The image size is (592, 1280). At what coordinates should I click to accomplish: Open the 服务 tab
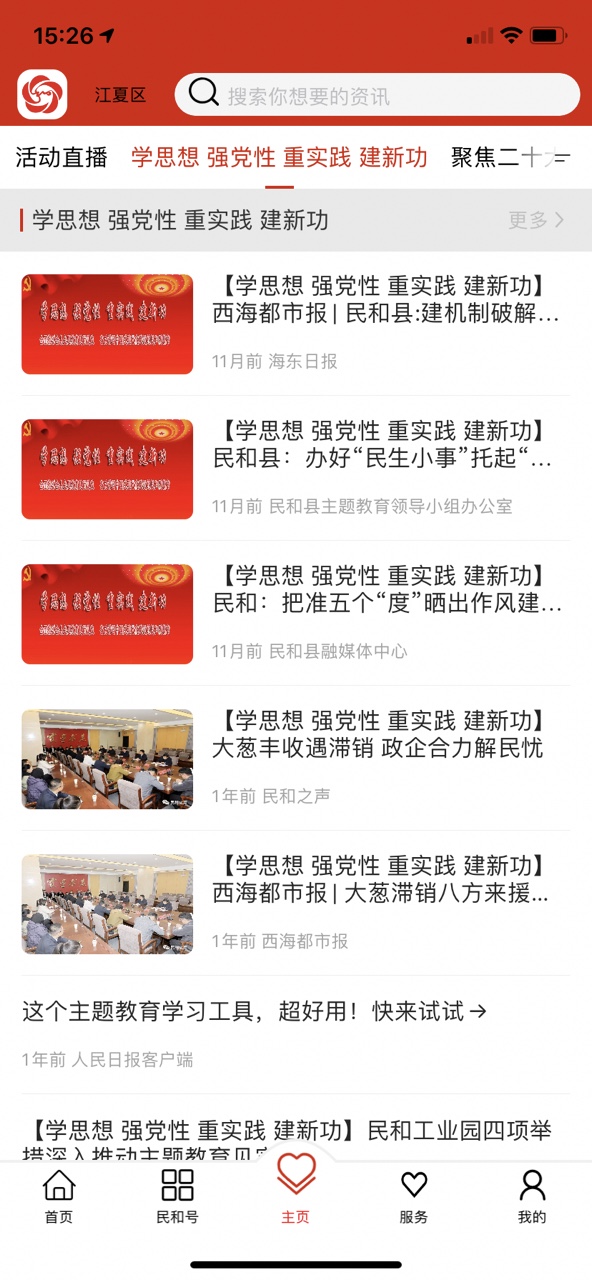[414, 1196]
